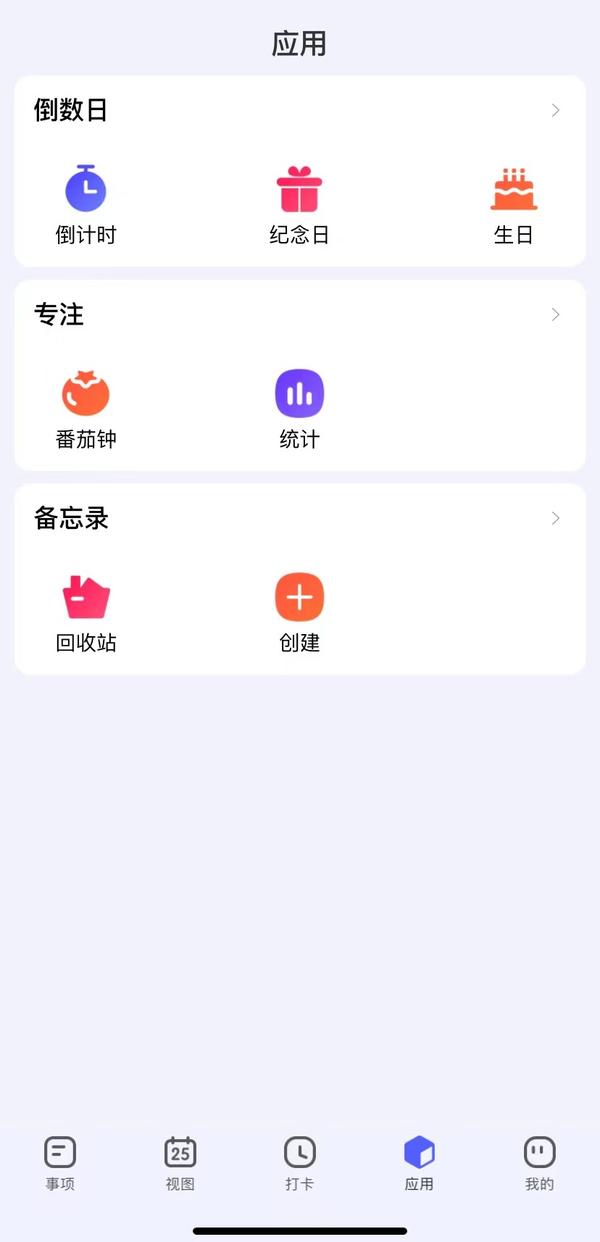
Task: Tap 创建 to create a memo
Action: click(299, 611)
